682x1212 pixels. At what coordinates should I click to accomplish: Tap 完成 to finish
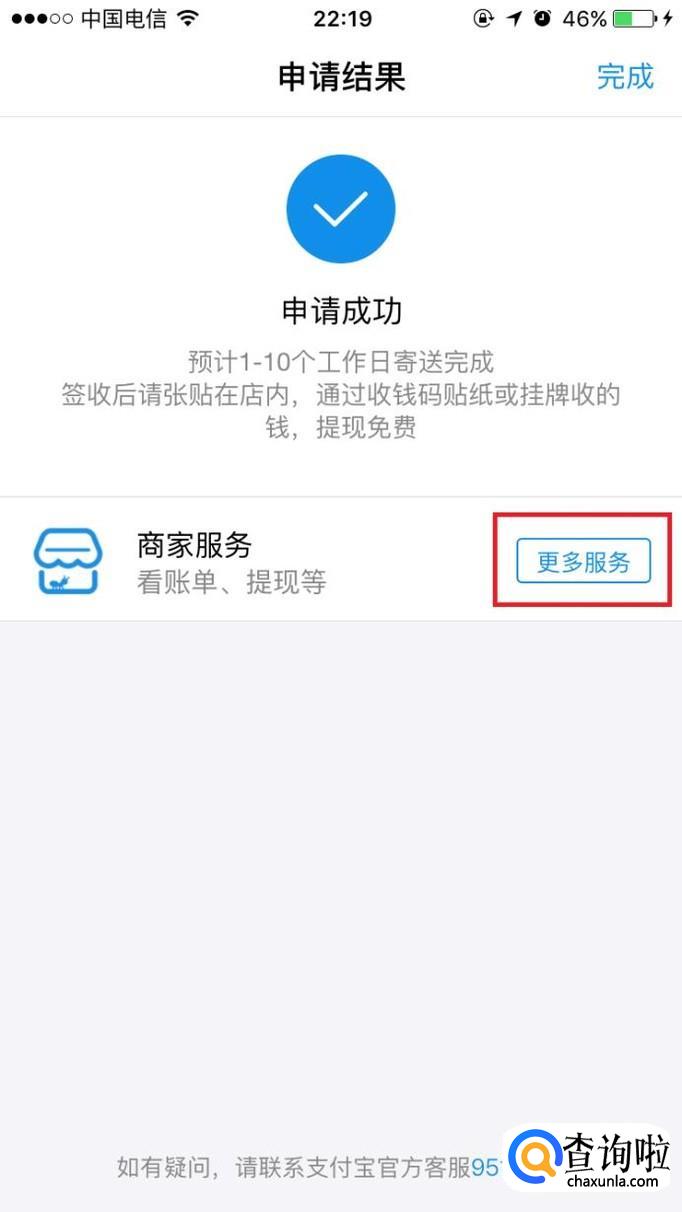(x=625, y=76)
